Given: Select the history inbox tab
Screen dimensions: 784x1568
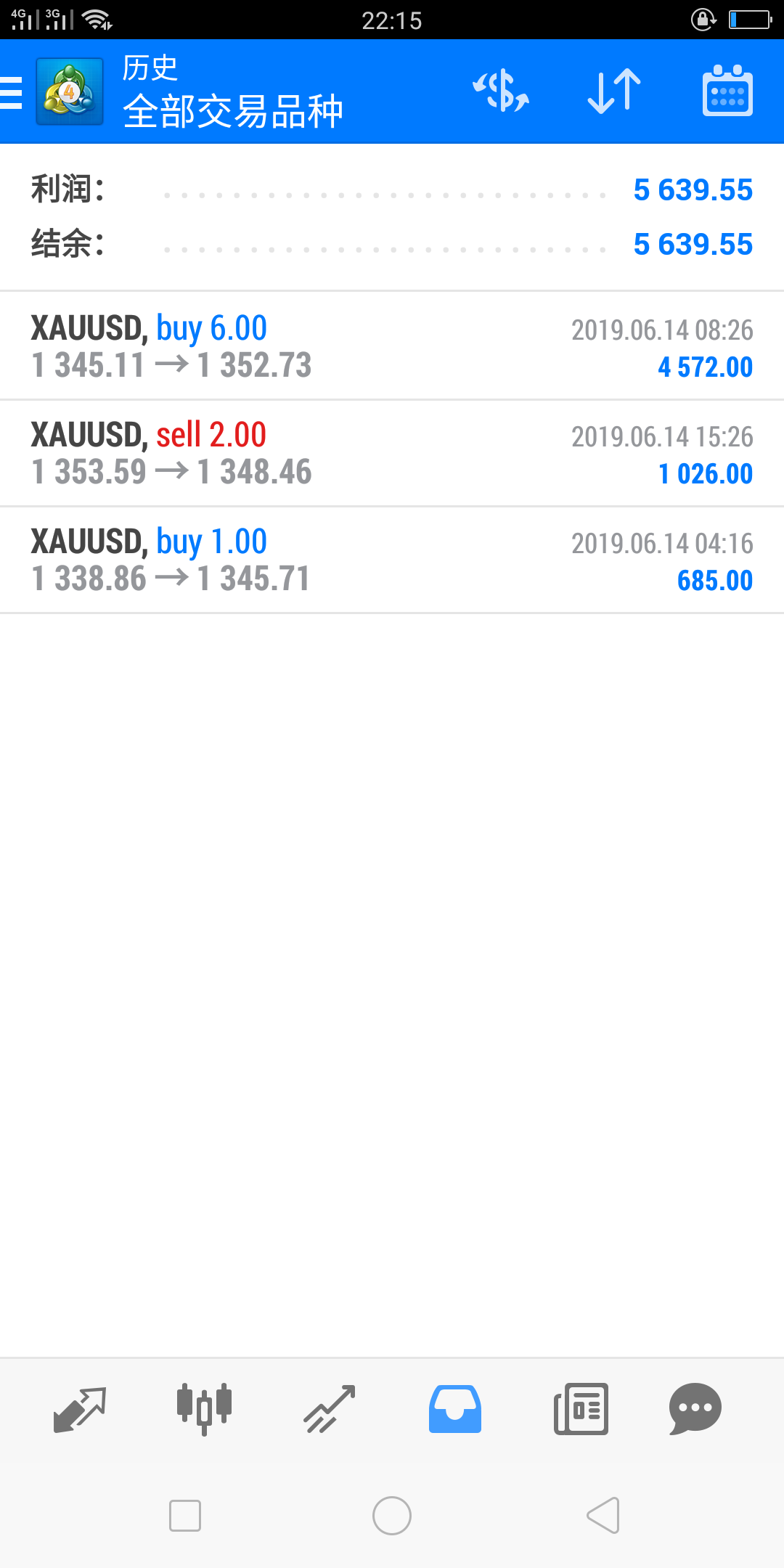Looking at the screenshot, I should [455, 1409].
